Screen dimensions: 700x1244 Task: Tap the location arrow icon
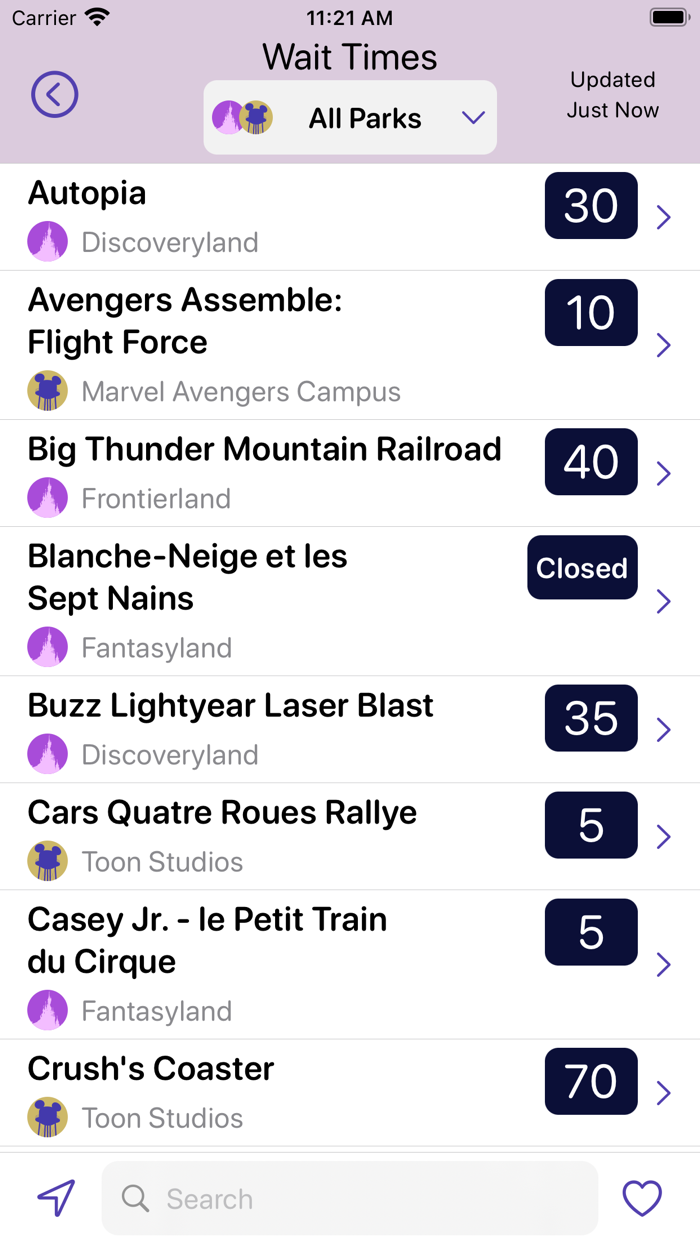(x=56, y=1198)
